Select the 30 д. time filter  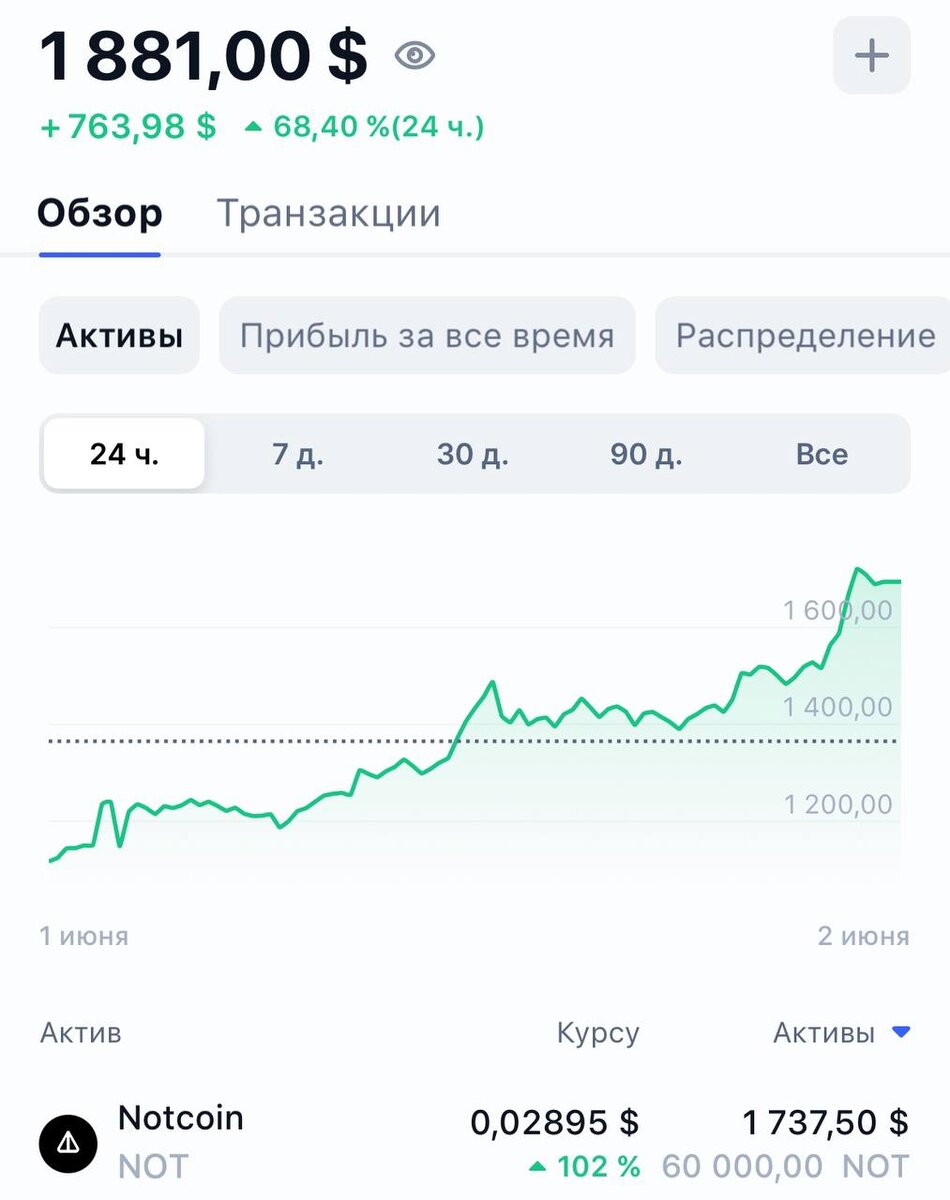(x=472, y=454)
